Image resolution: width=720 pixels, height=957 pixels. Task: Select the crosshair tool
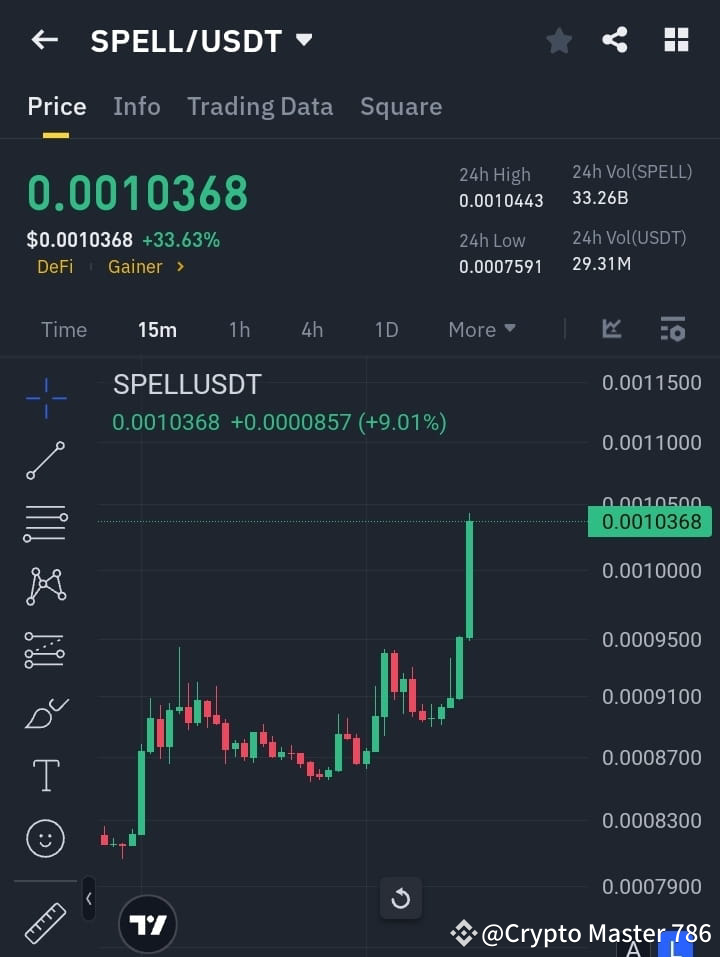tap(45, 398)
